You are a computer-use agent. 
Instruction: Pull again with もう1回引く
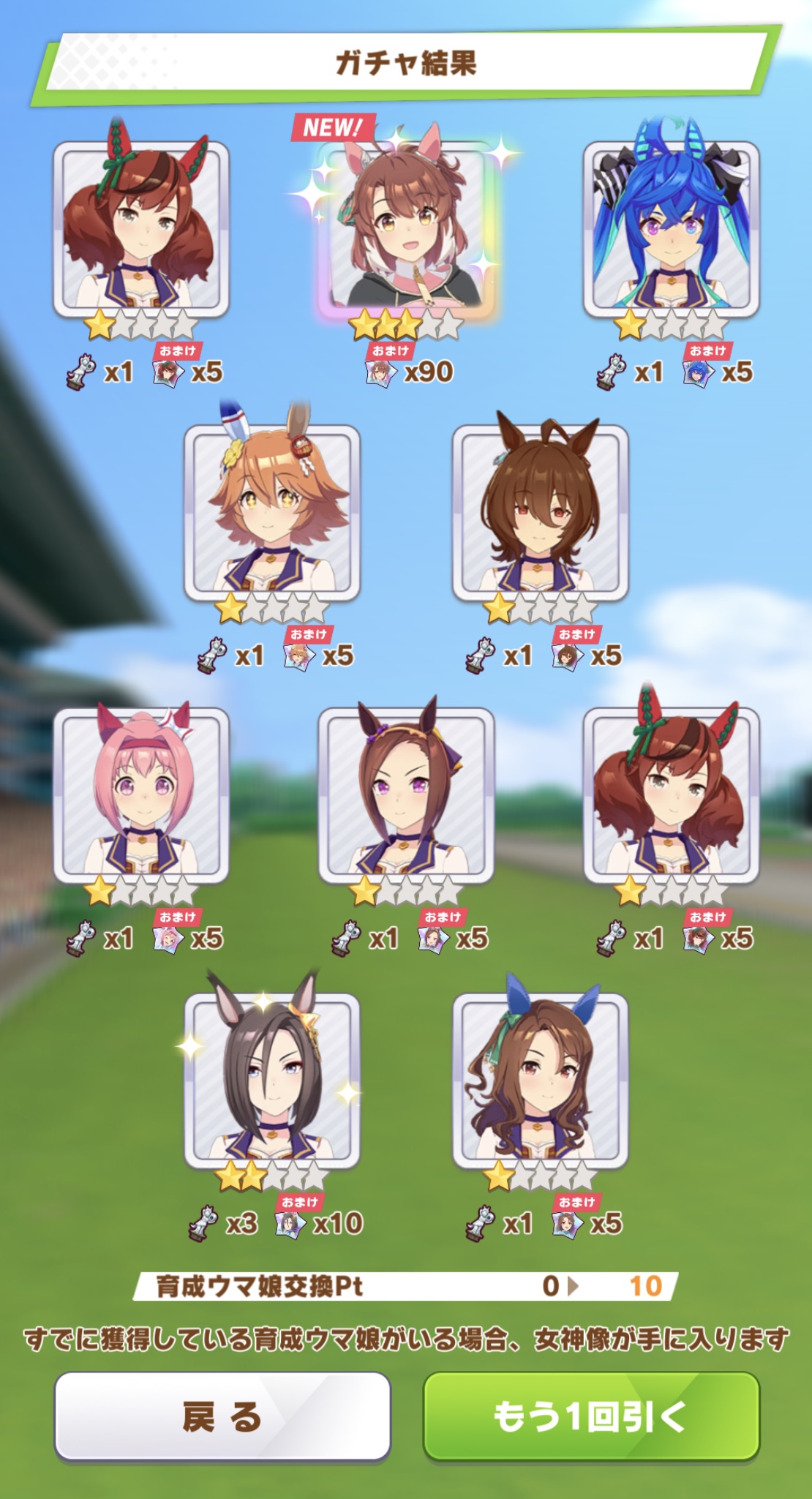coord(591,1416)
